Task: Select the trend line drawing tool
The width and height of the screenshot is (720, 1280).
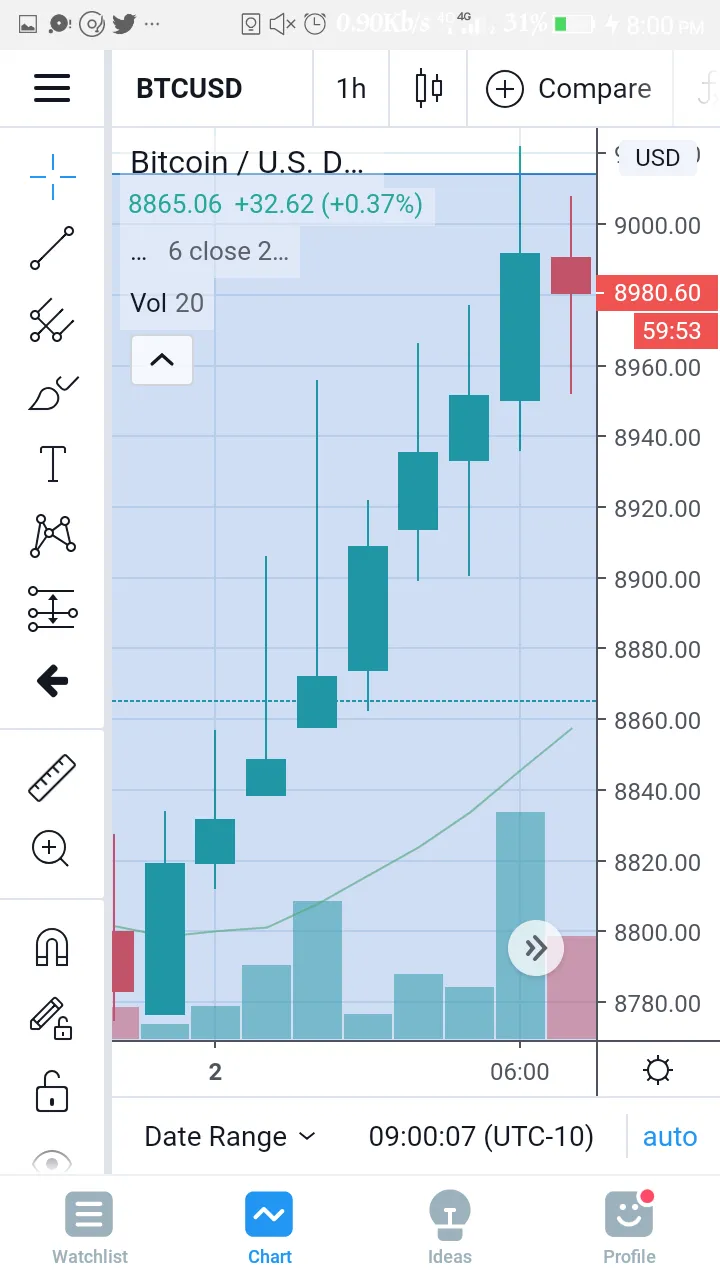Action: coord(52,249)
